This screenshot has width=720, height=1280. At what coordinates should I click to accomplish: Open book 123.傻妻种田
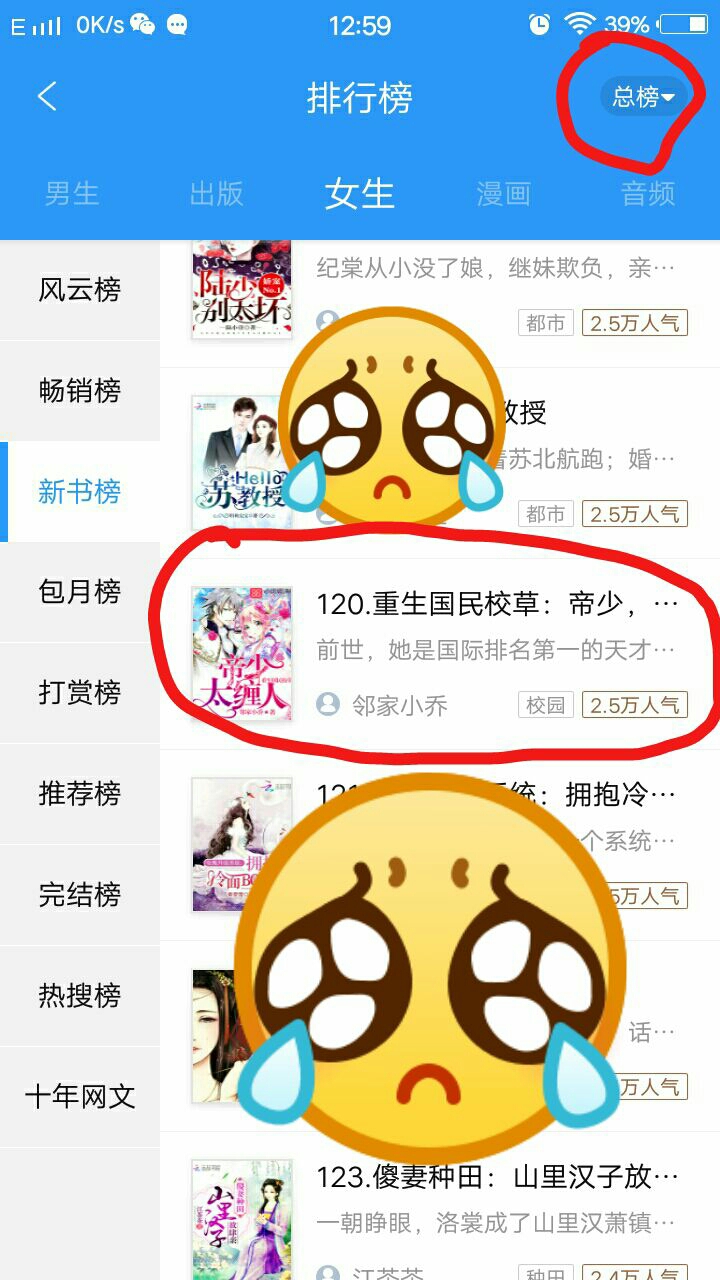[496, 1177]
